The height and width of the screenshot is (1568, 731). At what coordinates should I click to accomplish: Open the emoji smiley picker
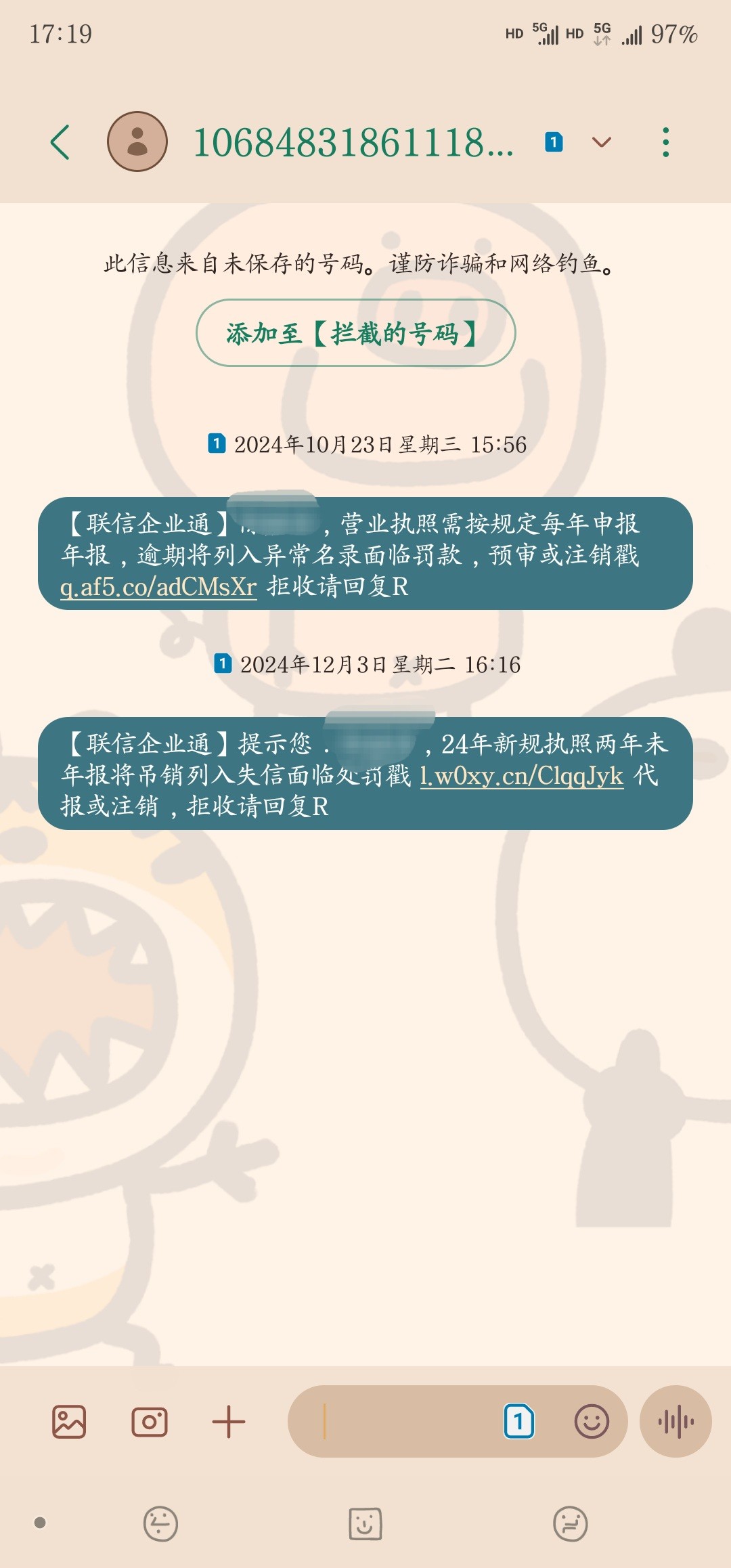(x=592, y=1421)
